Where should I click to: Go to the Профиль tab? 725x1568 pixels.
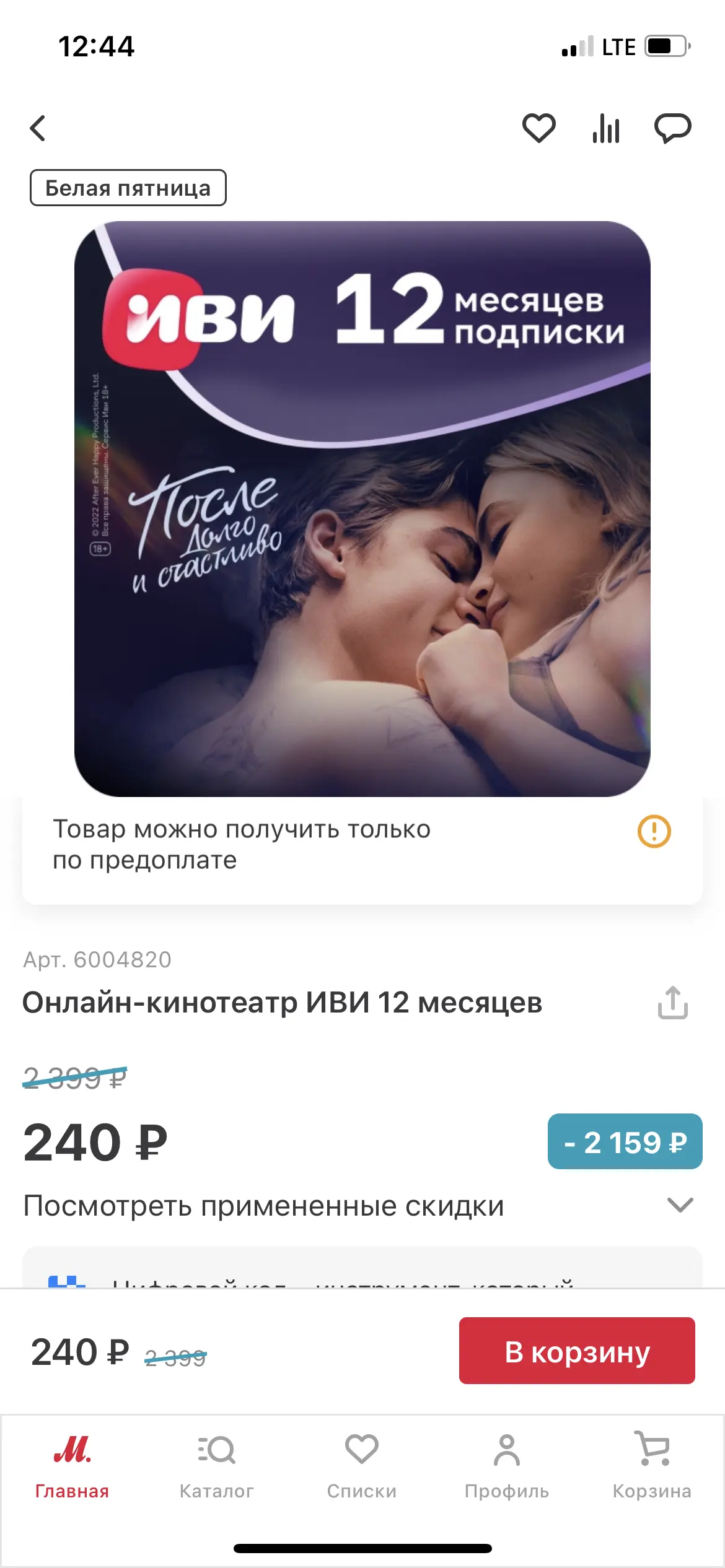click(x=507, y=1465)
